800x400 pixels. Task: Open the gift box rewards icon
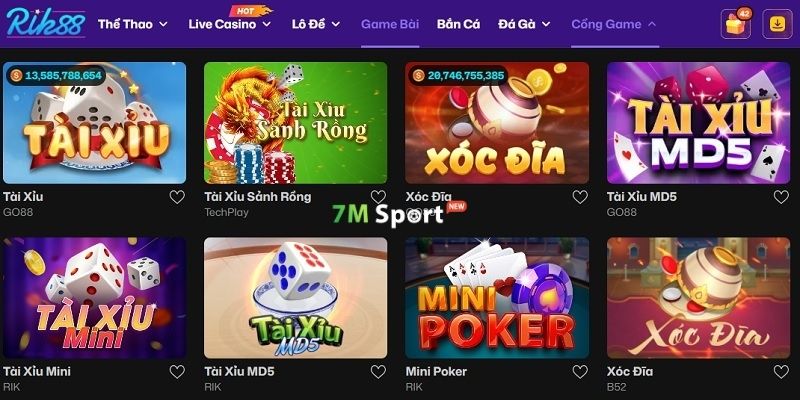coord(736,24)
